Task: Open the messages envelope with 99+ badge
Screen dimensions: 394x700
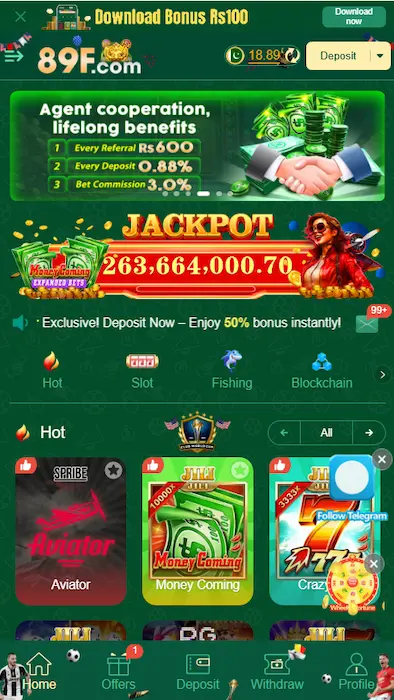Action: 367,324
